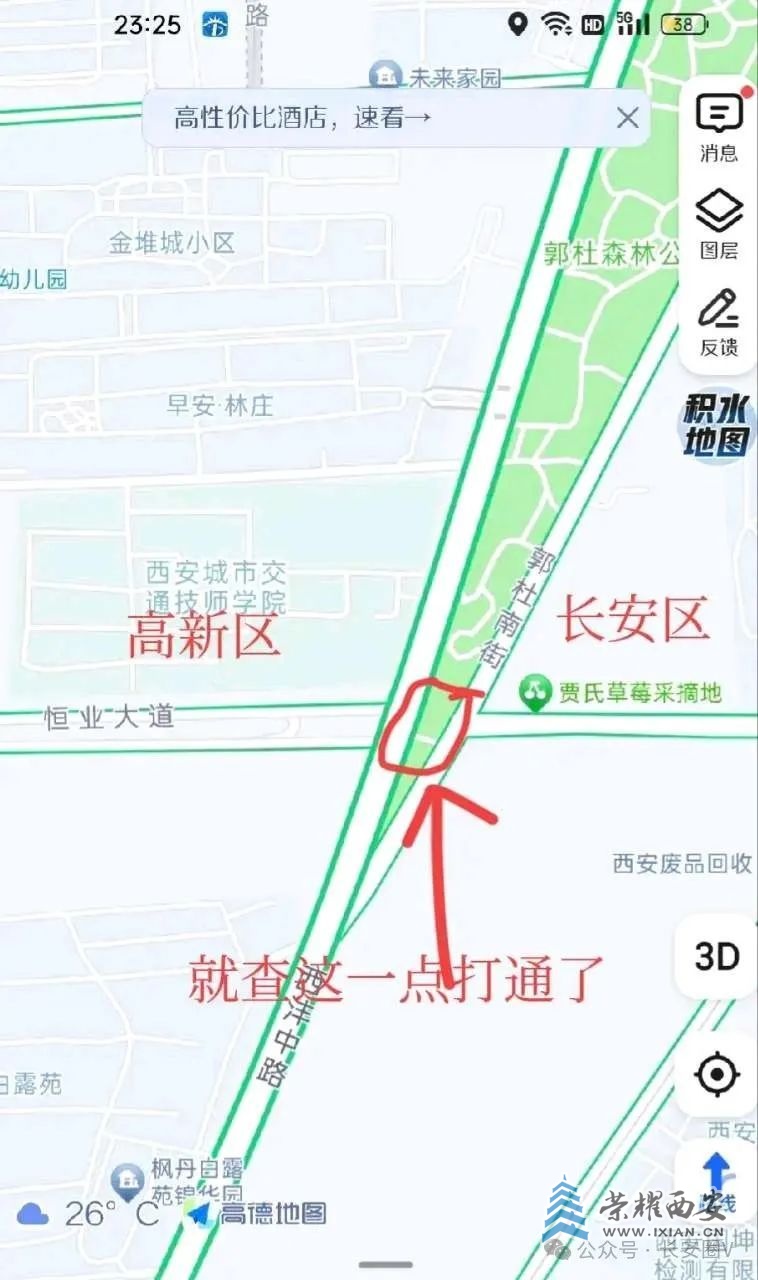Open the 26°C weather widget
758x1280 pixels.
coord(88,1214)
